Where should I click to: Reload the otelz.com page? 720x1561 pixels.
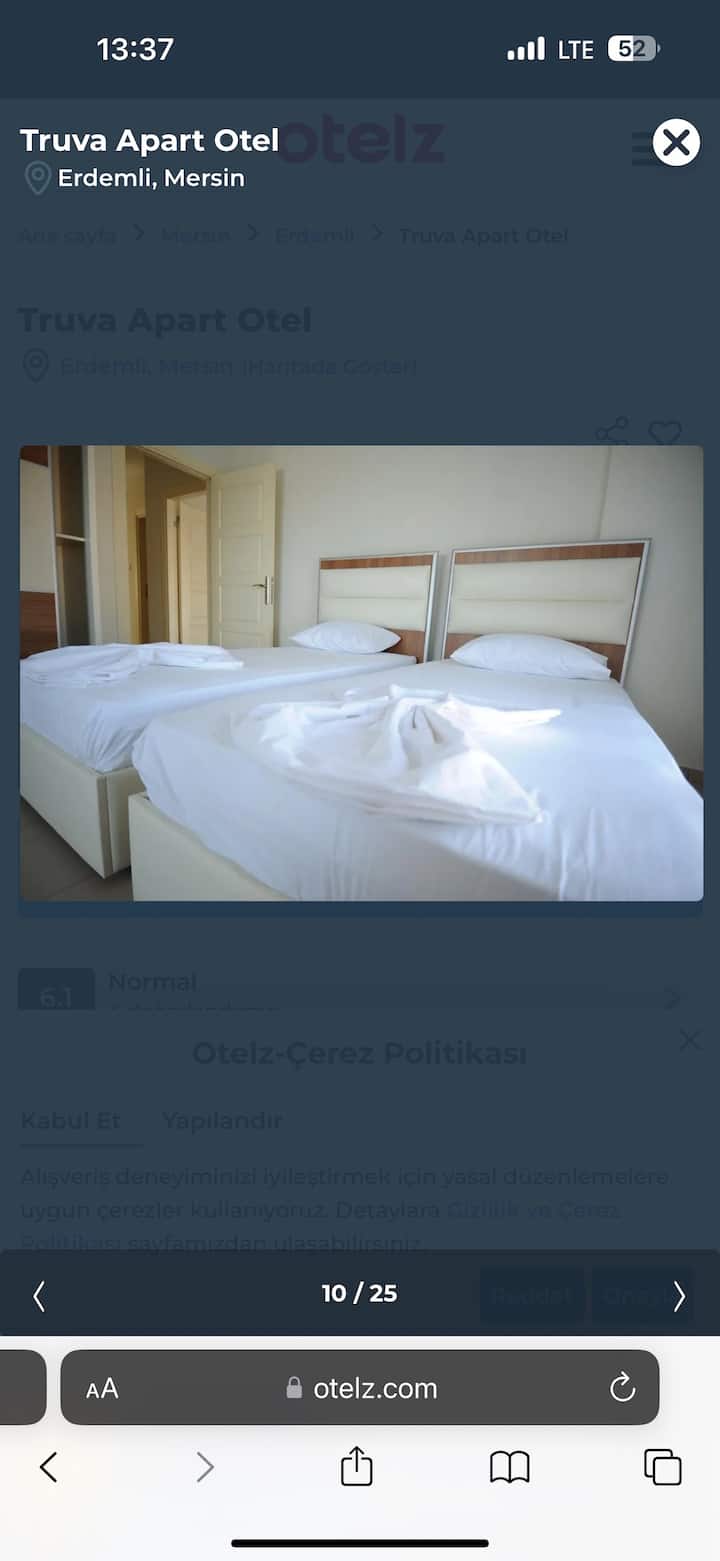(x=622, y=1387)
